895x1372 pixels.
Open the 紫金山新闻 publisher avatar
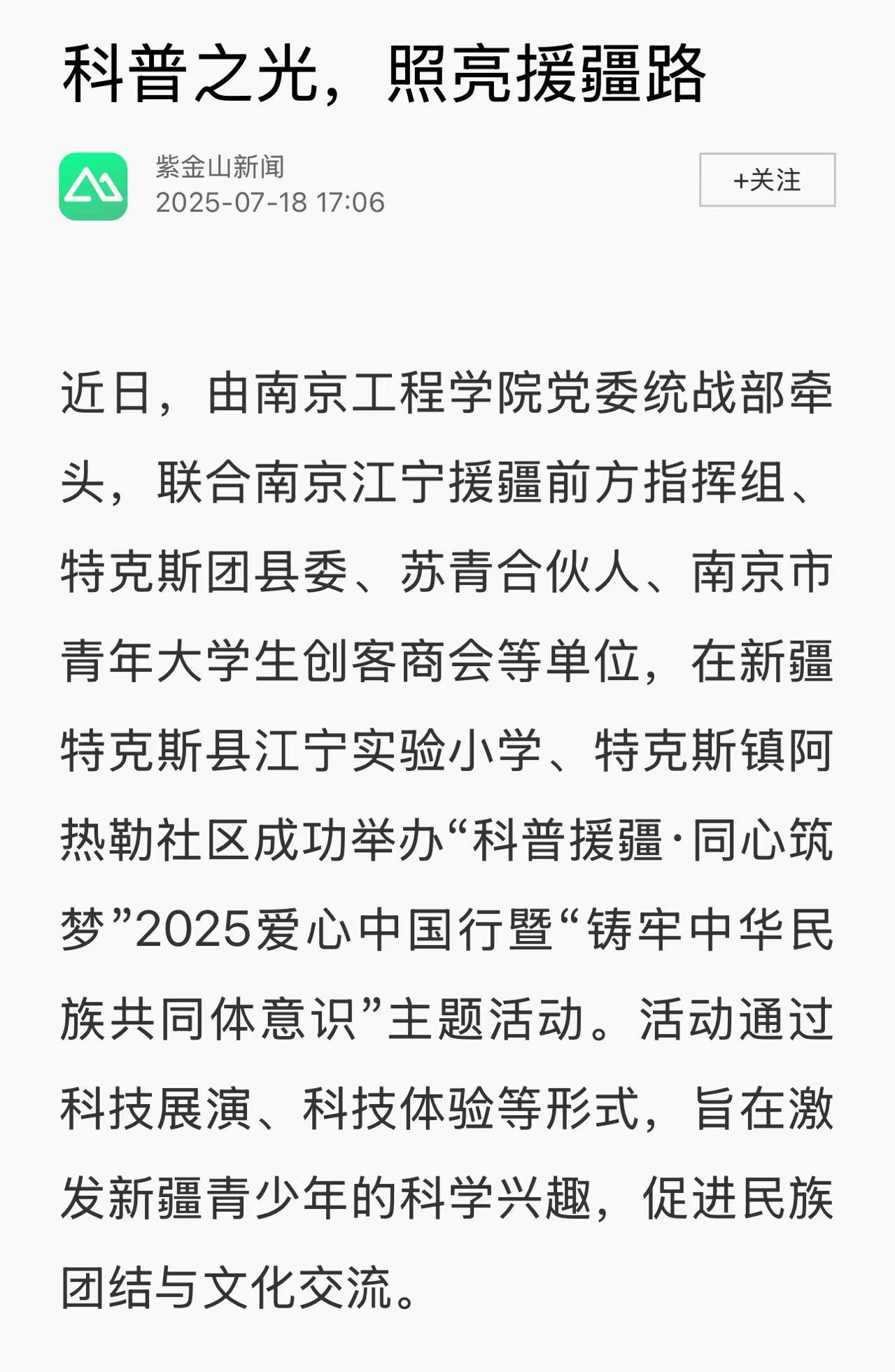[93, 186]
